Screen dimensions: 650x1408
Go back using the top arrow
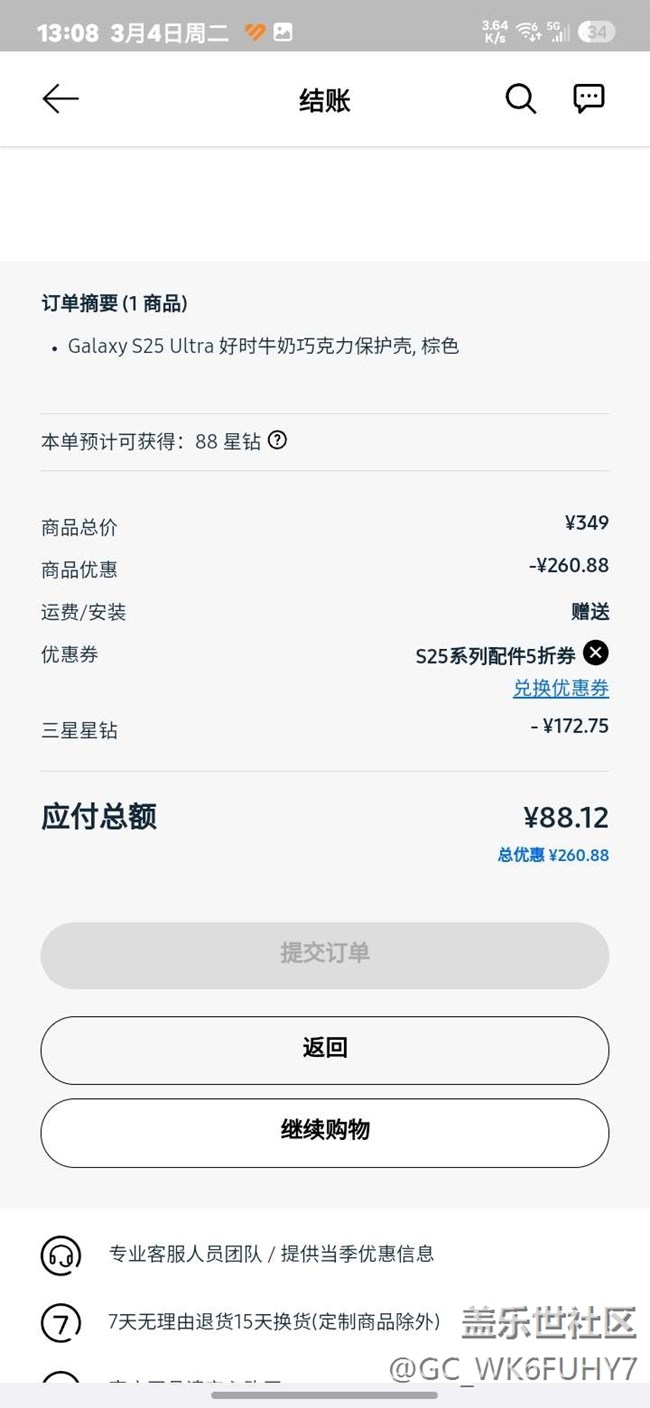60,99
